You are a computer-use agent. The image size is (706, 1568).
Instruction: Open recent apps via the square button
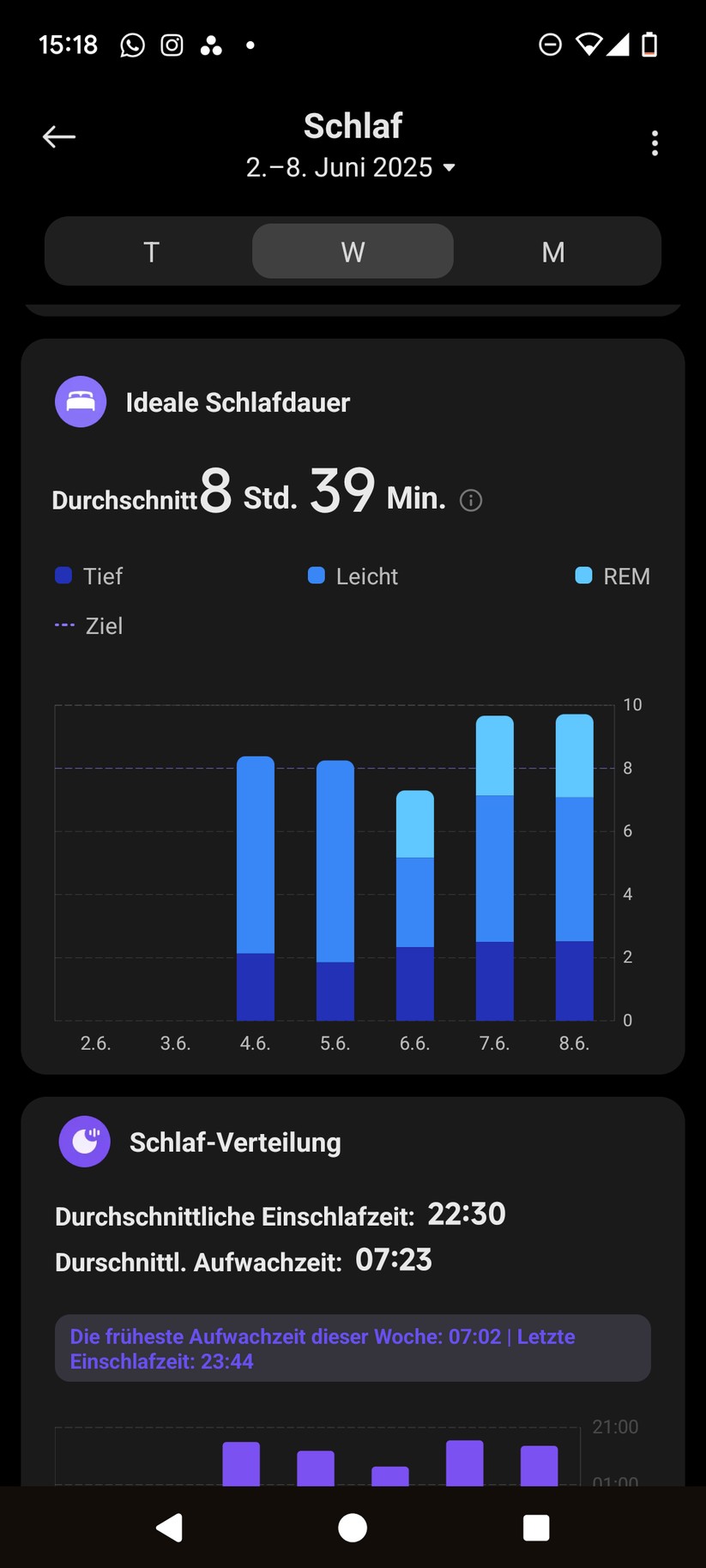(x=536, y=1528)
